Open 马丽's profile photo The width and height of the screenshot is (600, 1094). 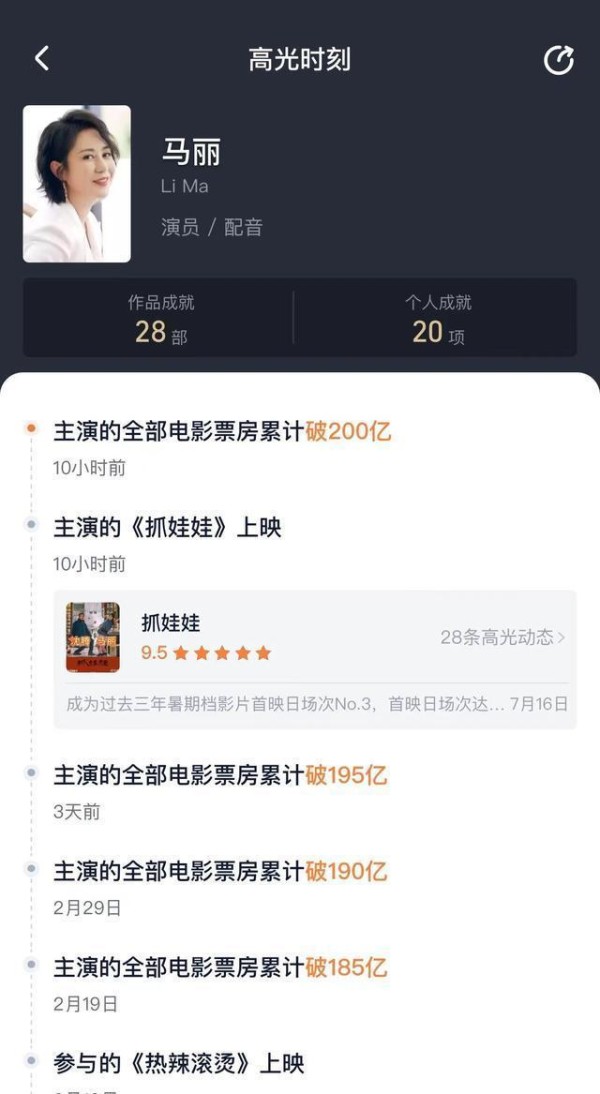[77, 184]
